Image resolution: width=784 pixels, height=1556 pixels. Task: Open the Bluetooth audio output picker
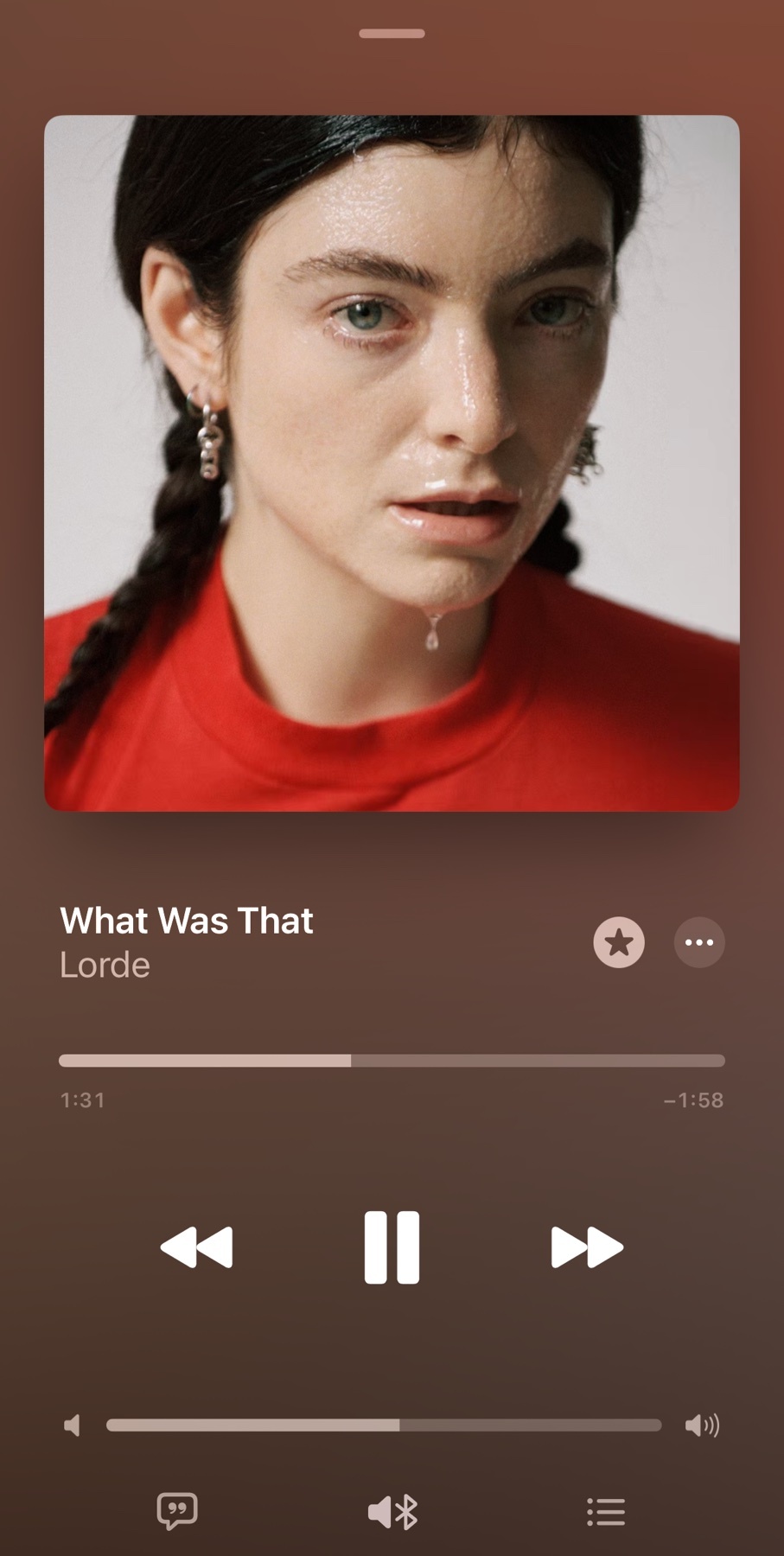click(x=392, y=1512)
